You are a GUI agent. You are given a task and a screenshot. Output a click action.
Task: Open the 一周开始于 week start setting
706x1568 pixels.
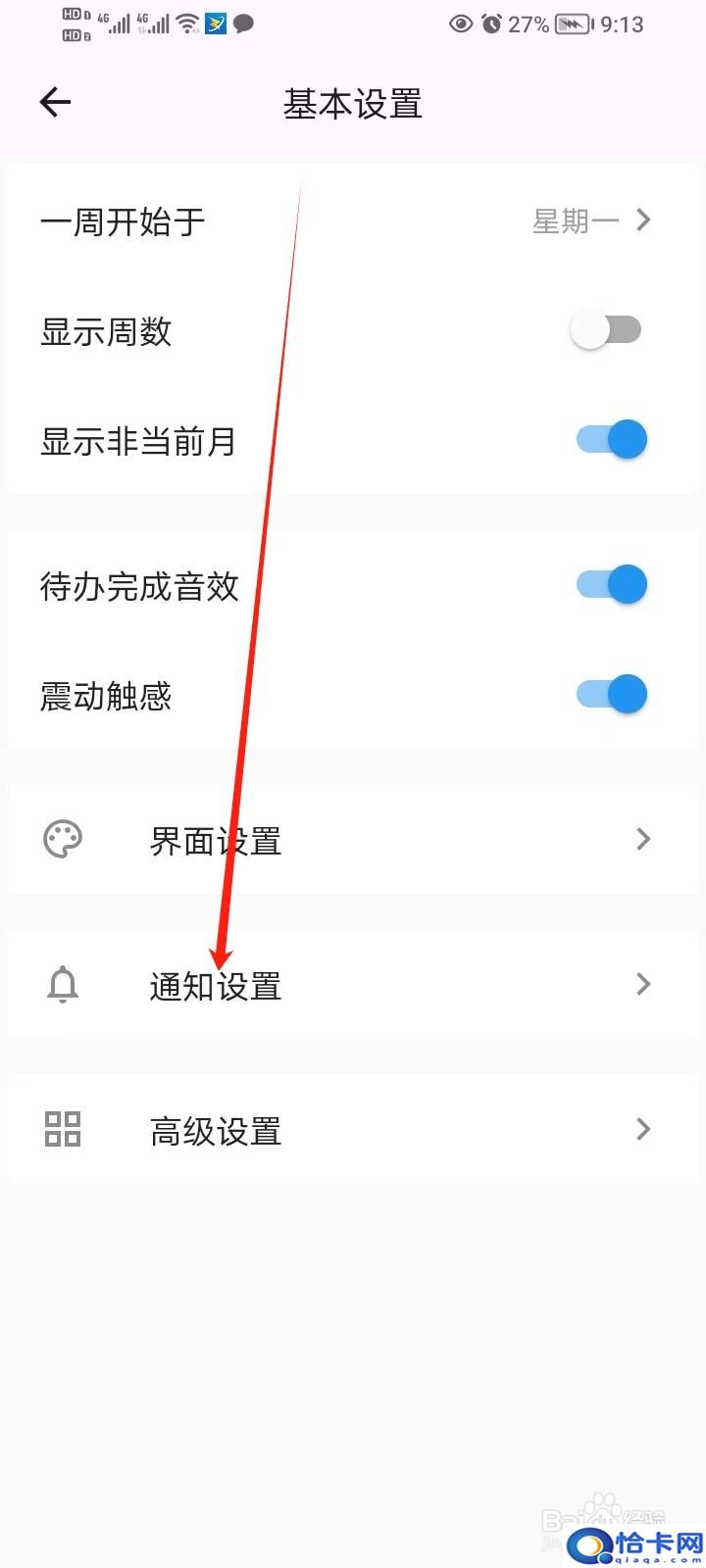click(x=353, y=221)
